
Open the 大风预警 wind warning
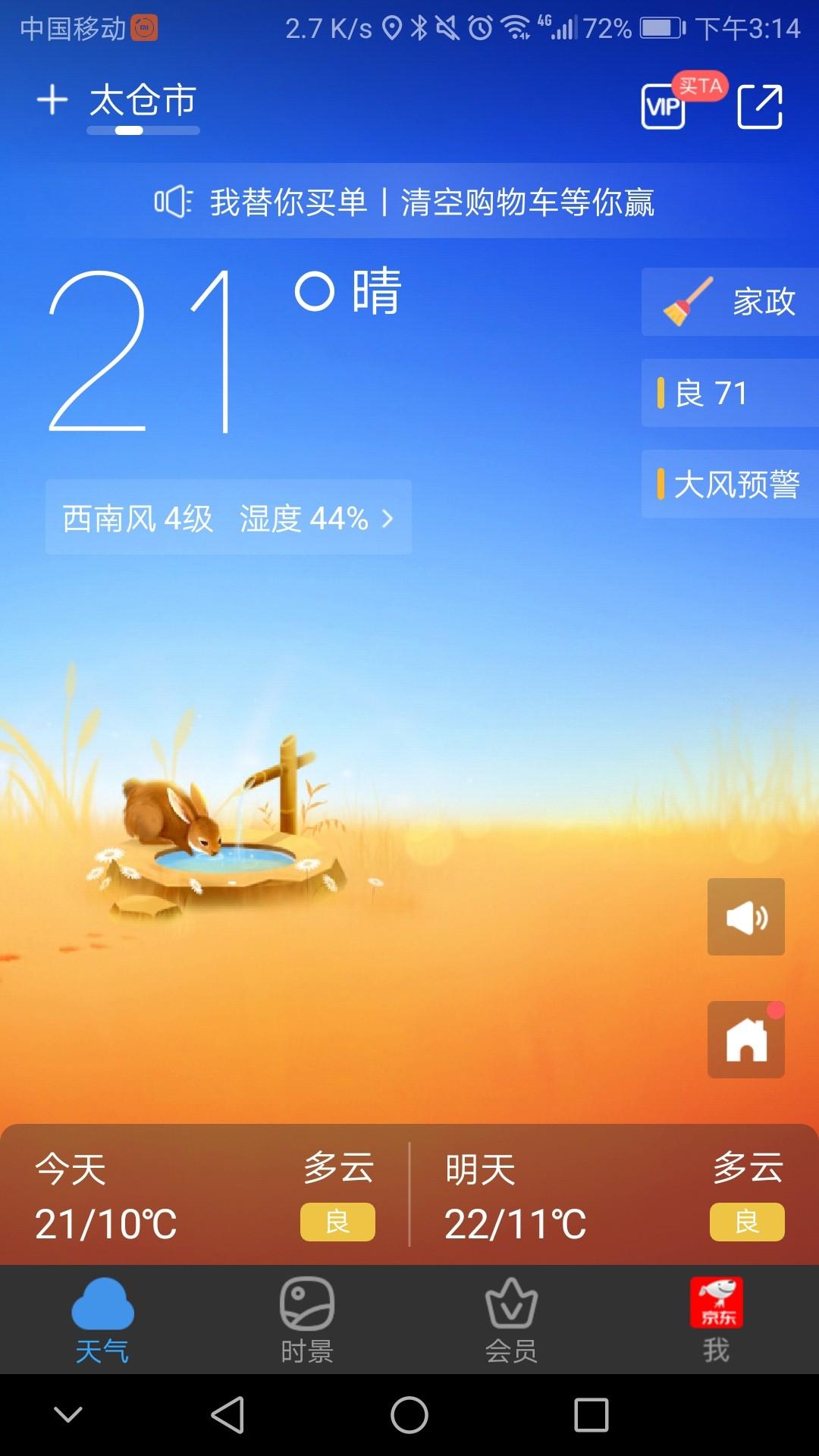[730, 484]
